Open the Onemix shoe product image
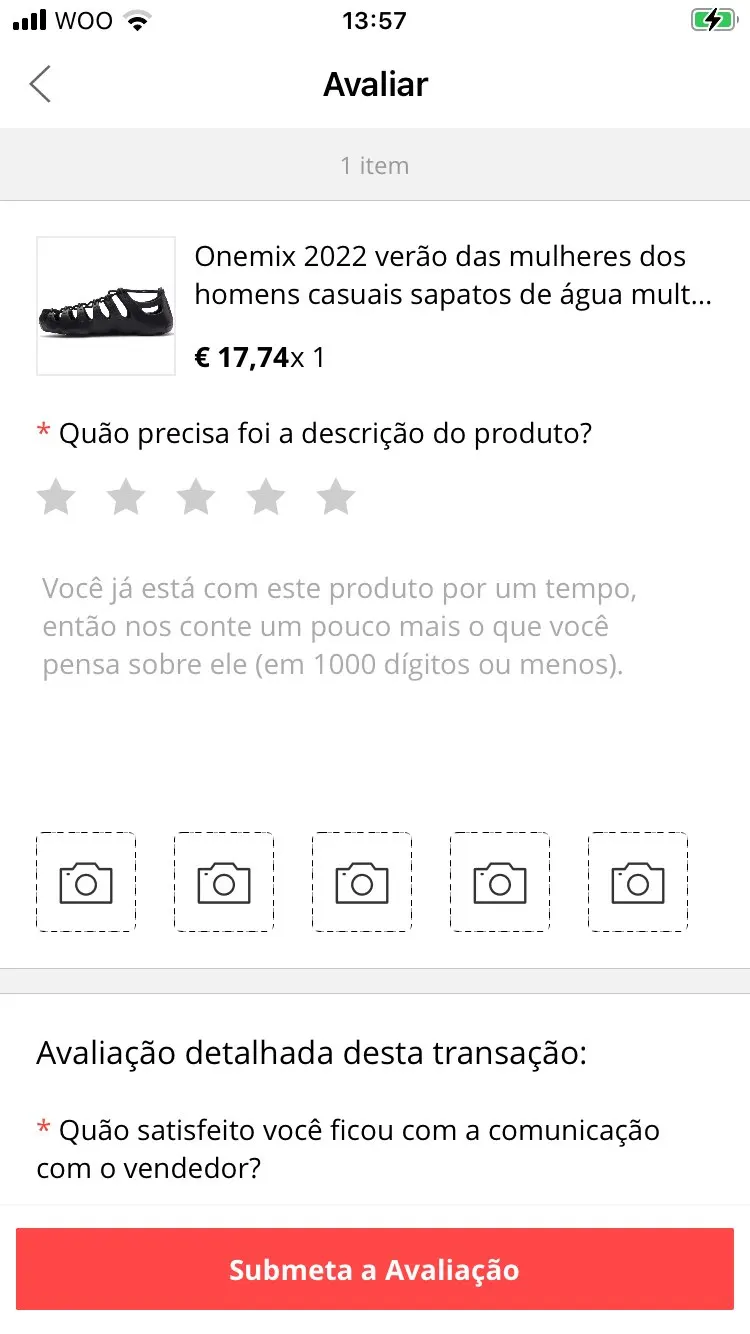750x1334 pixels. (x=106, y=306)
